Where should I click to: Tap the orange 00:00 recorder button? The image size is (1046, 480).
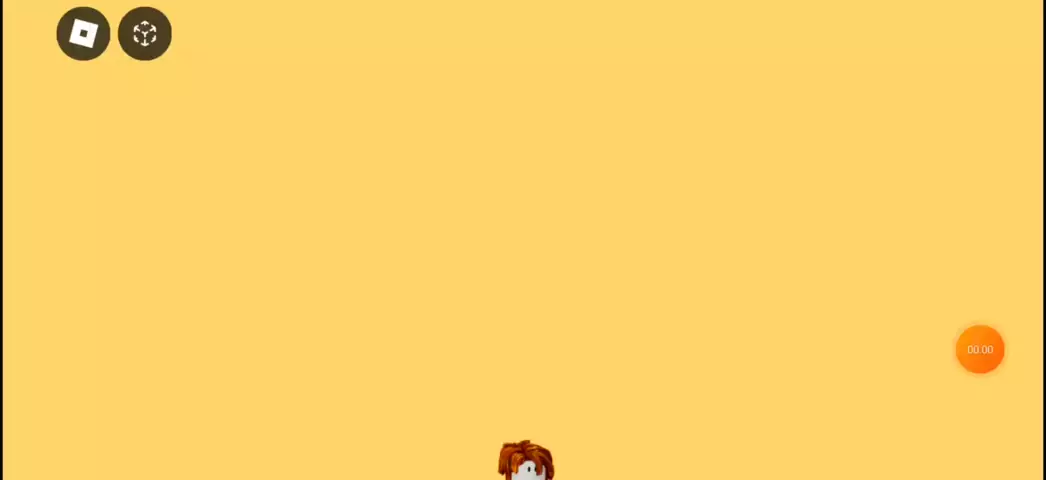click(979, 349)
